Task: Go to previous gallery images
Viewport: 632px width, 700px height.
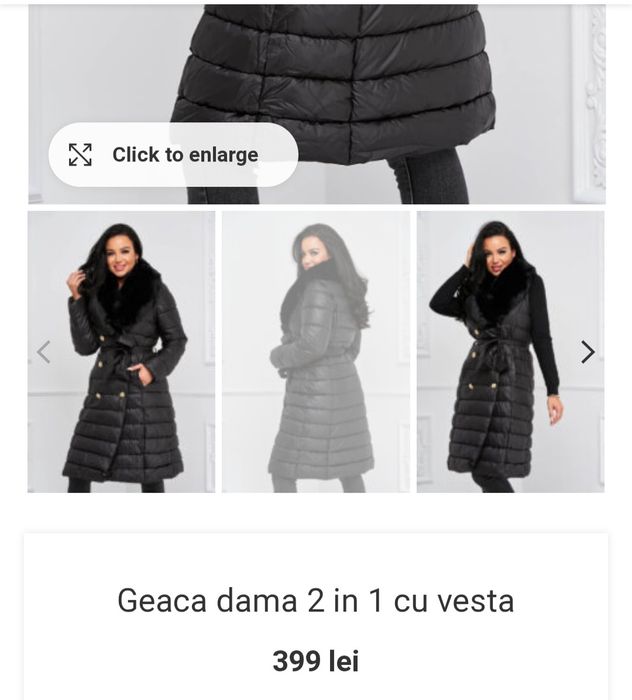Action: [43, 351]
